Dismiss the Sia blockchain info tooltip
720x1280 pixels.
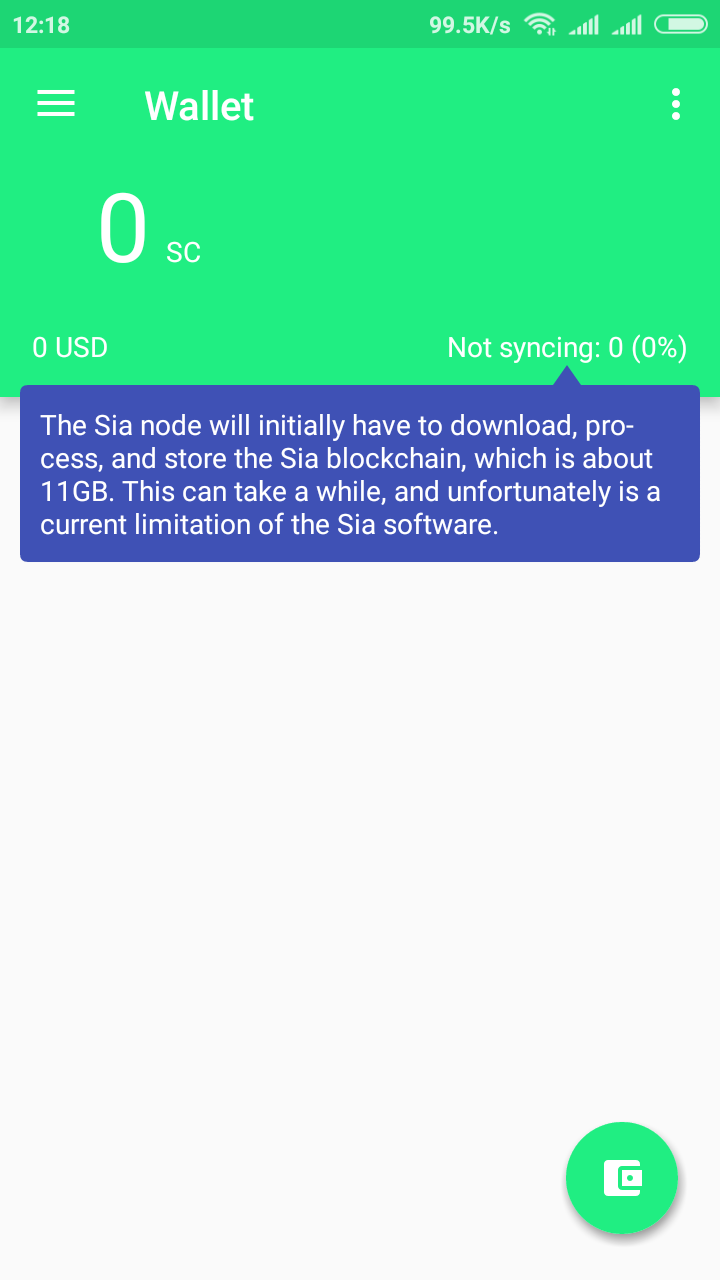[360, 473]
